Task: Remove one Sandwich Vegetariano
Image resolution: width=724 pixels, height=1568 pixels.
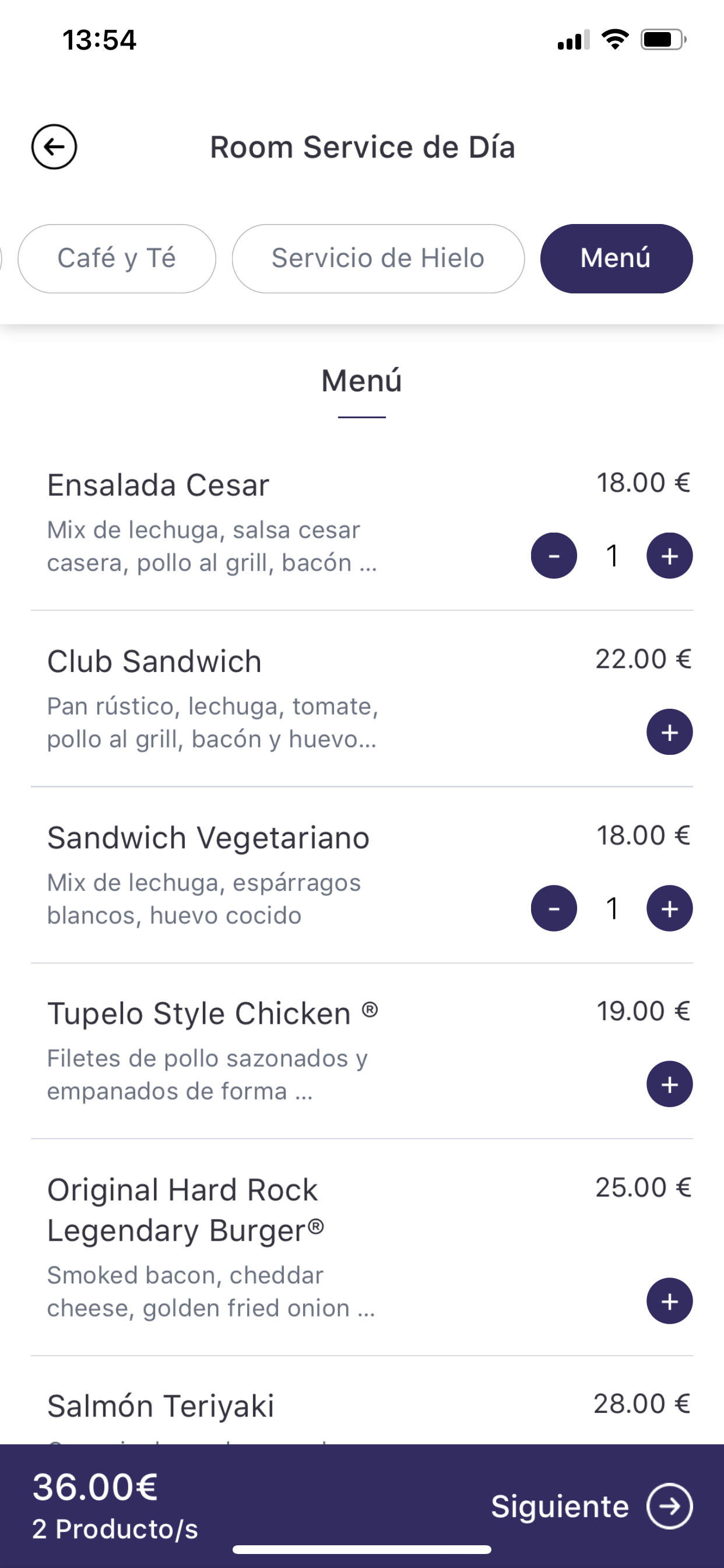Action: tap(554, 908)
